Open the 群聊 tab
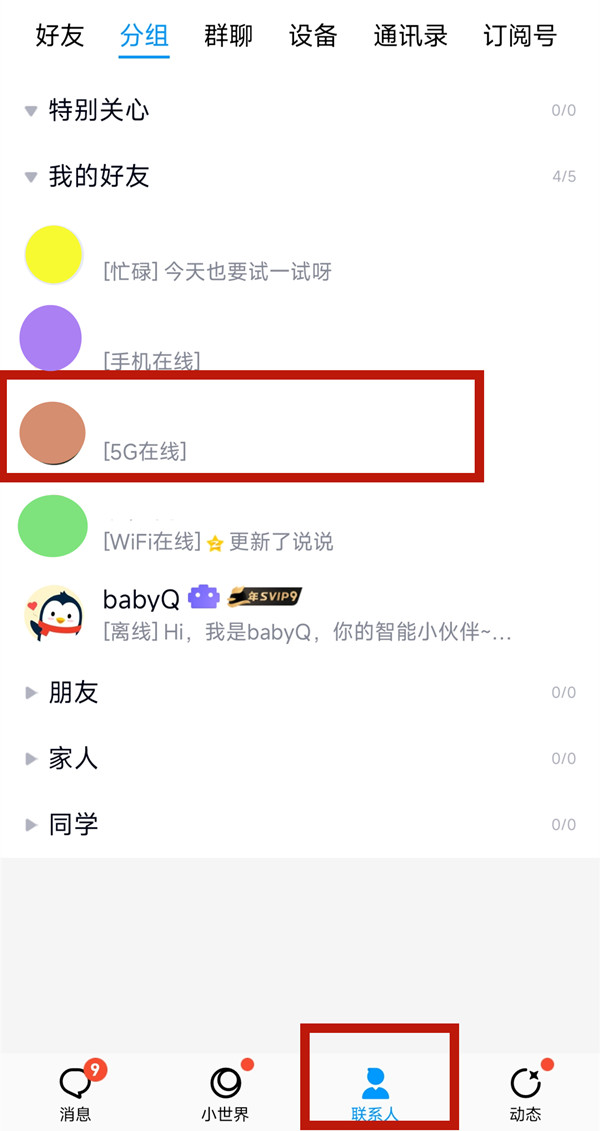The width and height of the screenshot is (600, 1131). (x=228, y=36)
